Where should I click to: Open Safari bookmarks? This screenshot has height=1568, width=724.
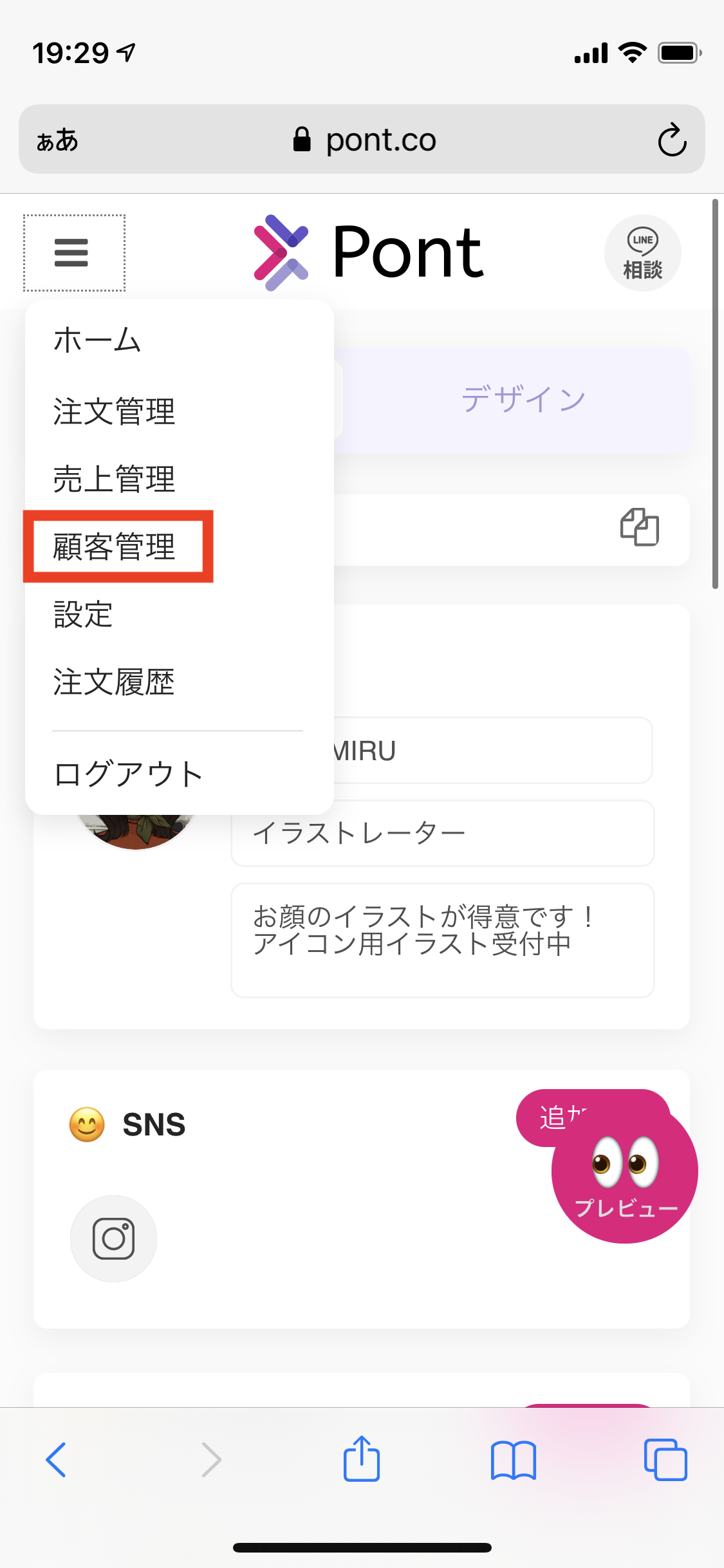(513, 1460)
